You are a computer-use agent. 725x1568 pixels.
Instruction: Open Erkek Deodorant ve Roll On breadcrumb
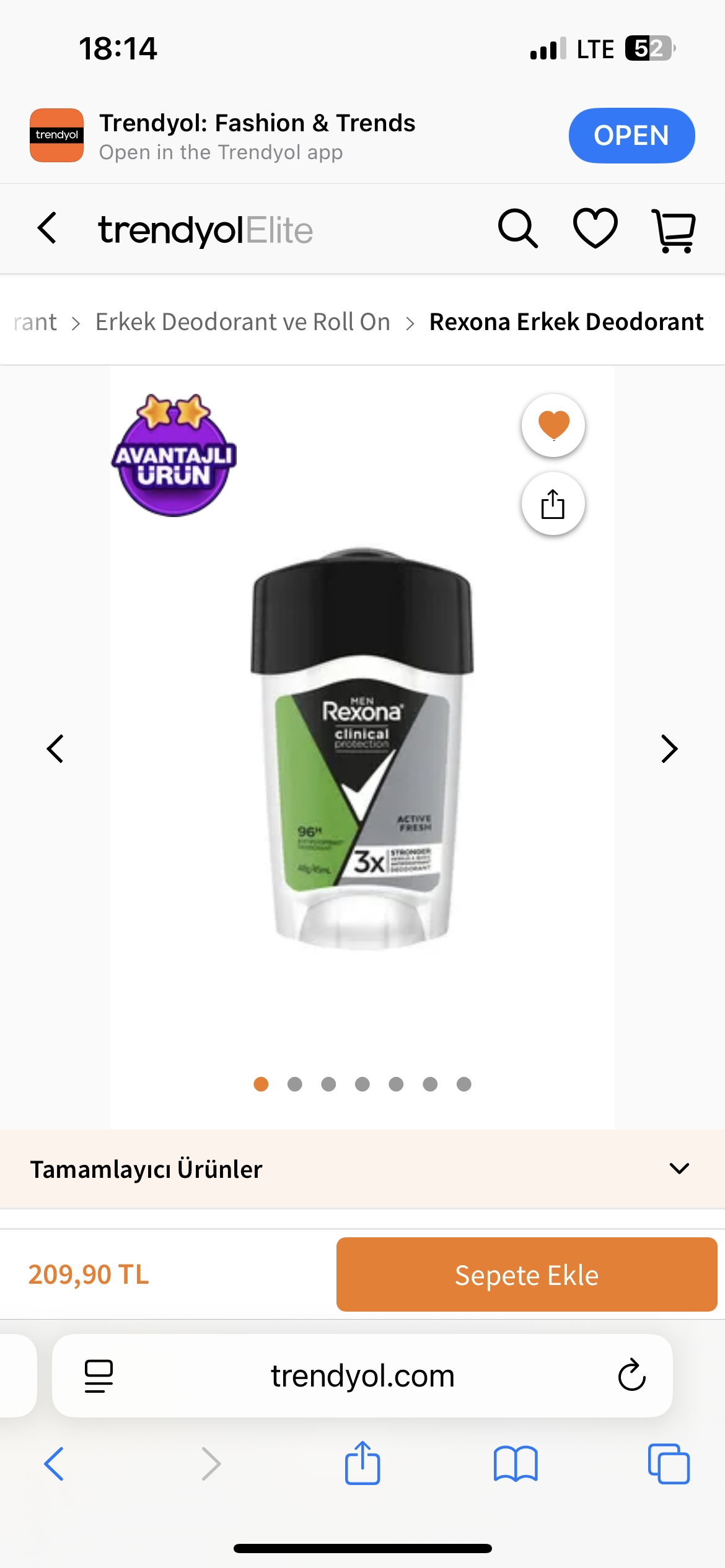[x=242, y=322]
